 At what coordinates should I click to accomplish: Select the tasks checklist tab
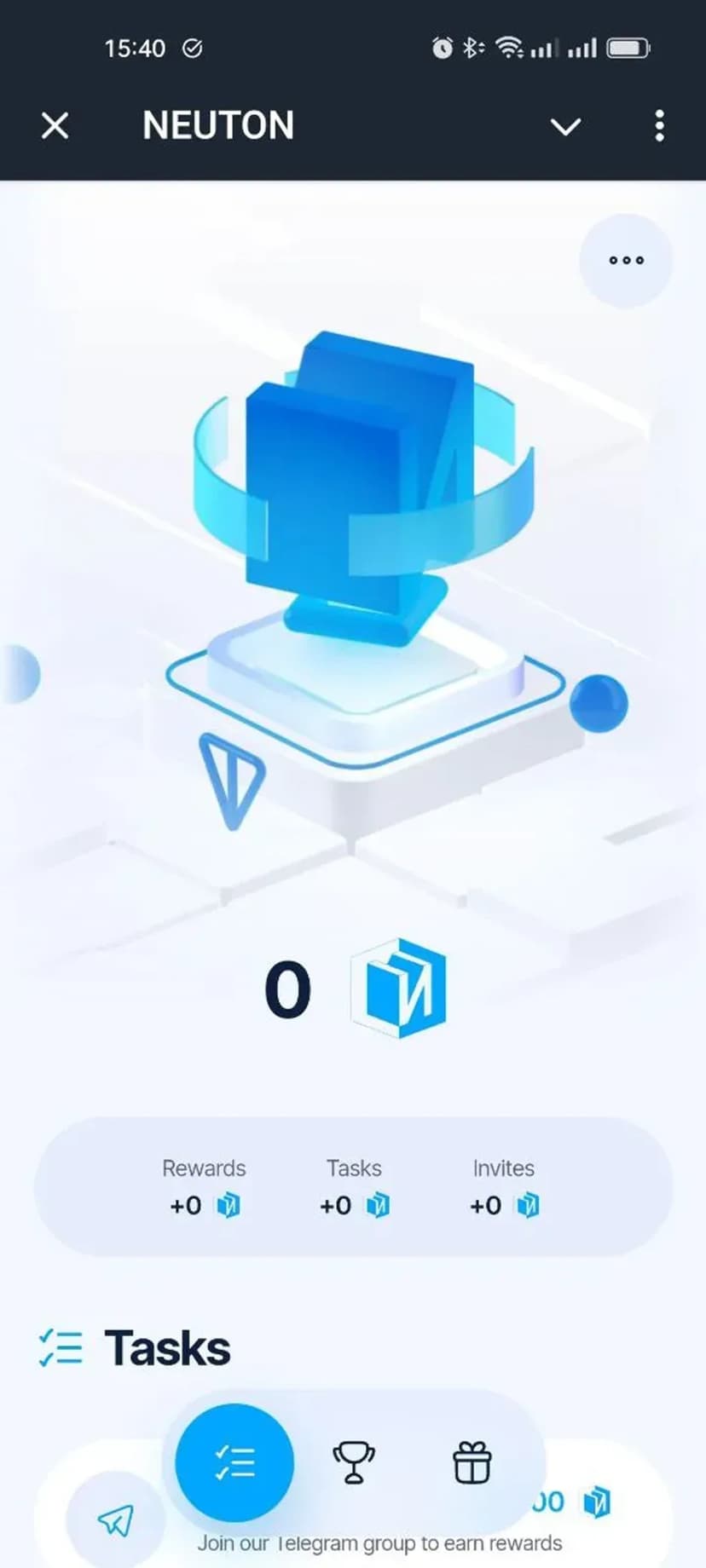234,1462
